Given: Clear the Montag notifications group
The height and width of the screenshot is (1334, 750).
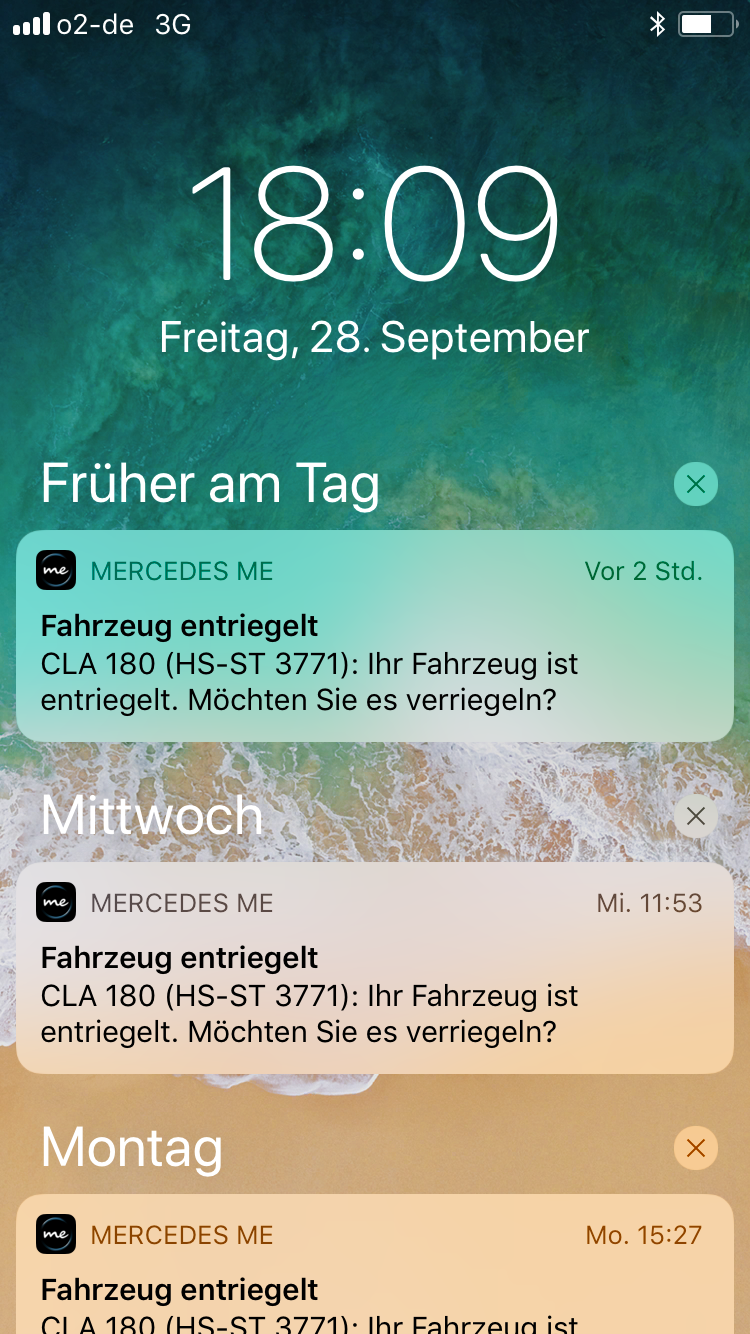Looking at the screenshot, I should pyautogui.click(x=696, y=1148).
